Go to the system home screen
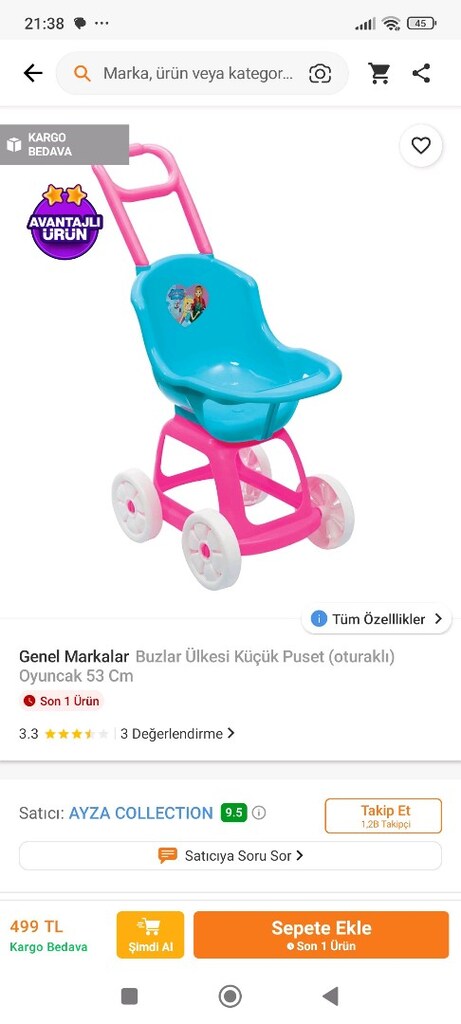The width and height of the screenshot is (461, 1024). point(230,996)
